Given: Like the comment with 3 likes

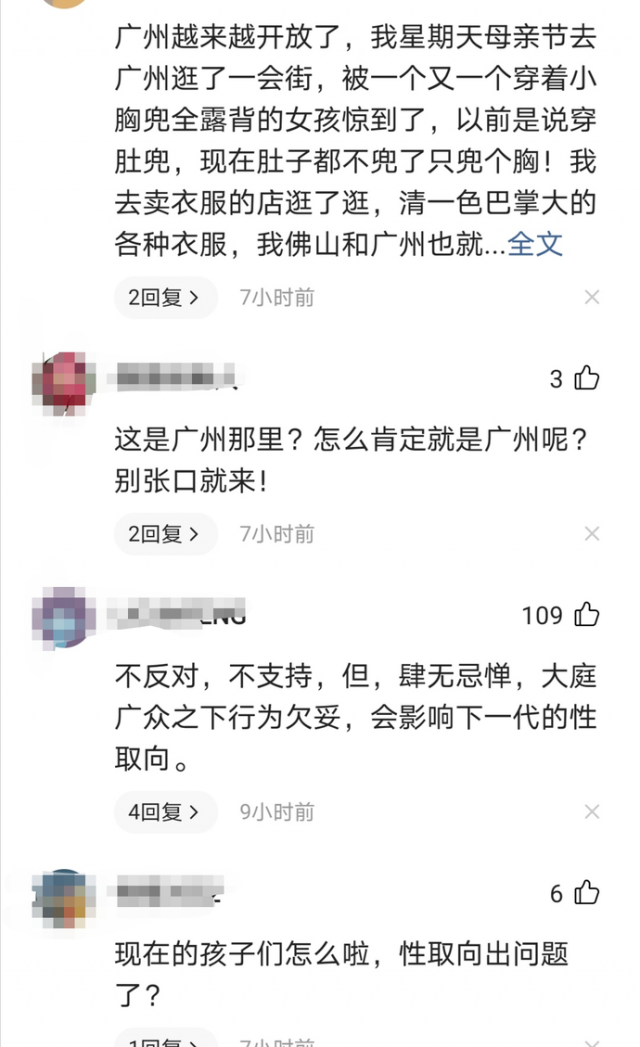Looking at the screenshot, I should coord(587,379).
